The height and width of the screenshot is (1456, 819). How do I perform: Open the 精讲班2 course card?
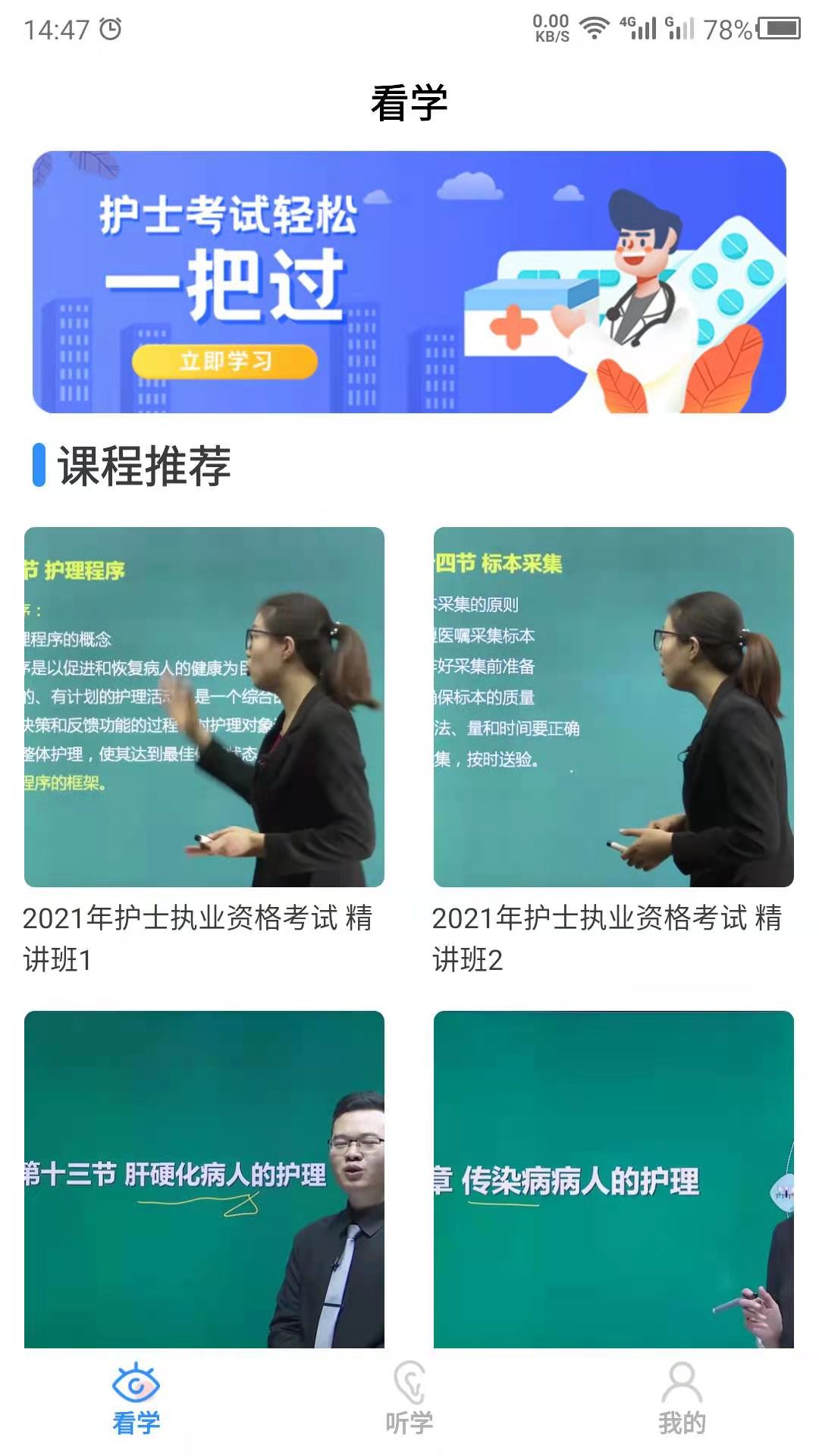(613, 707)
